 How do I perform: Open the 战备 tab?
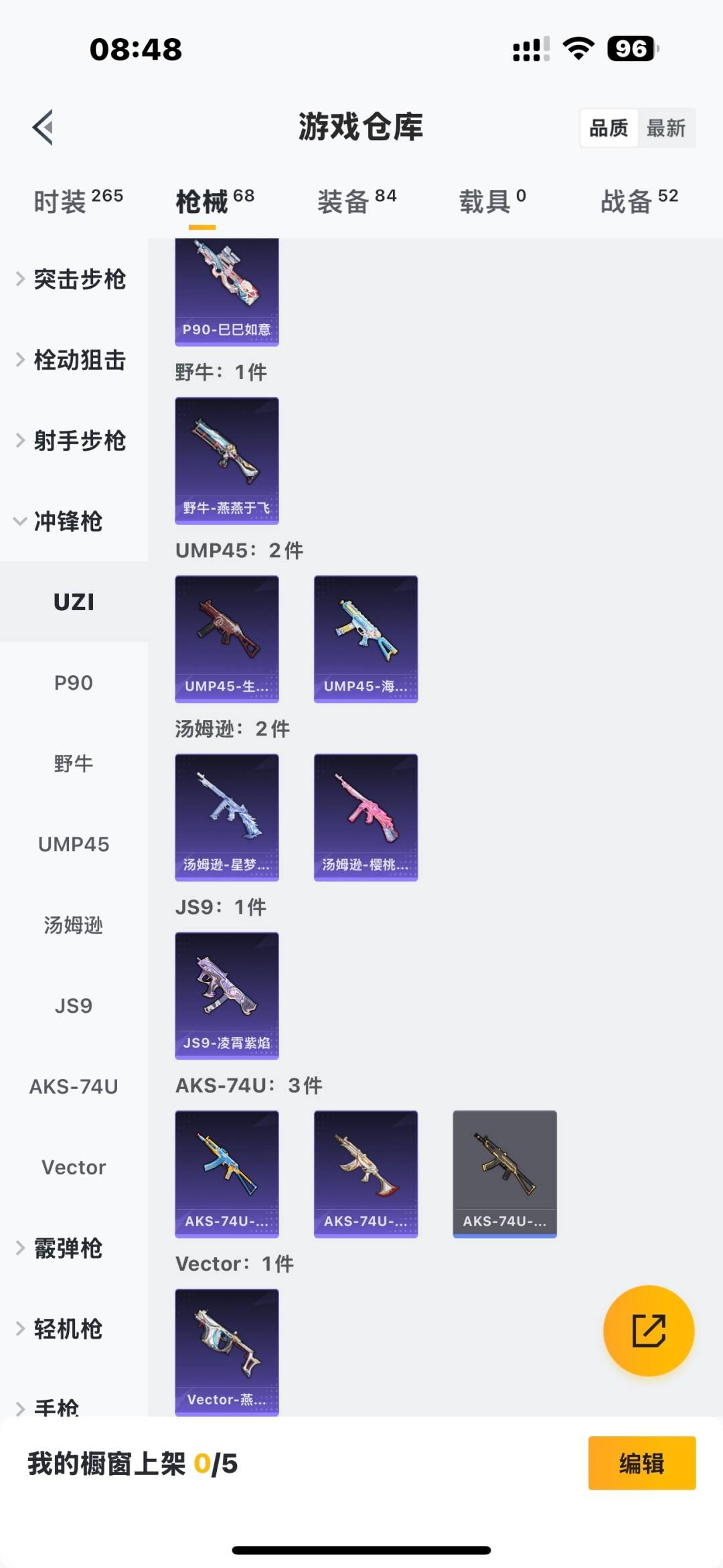(639, 201)
